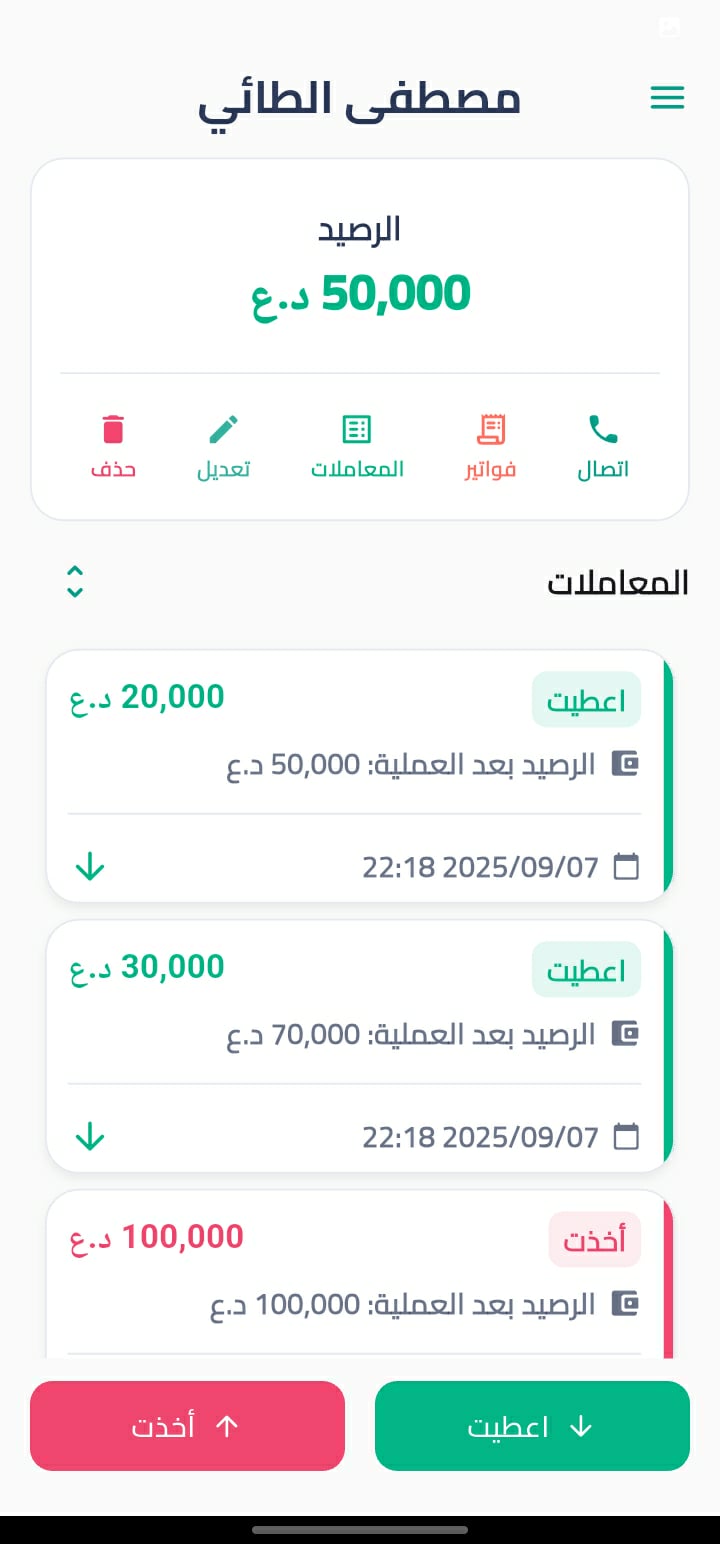Tap the اتصال phone call icon
Screen dimensions: 720x1544
[x=601, y=428]
